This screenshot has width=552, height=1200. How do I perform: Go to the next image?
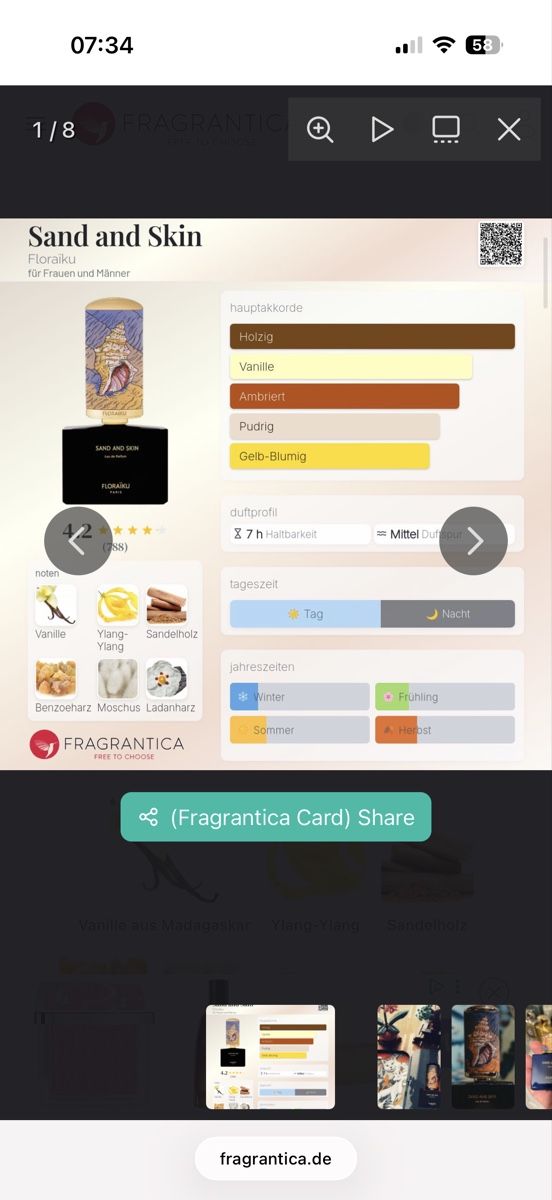(474, 541)
